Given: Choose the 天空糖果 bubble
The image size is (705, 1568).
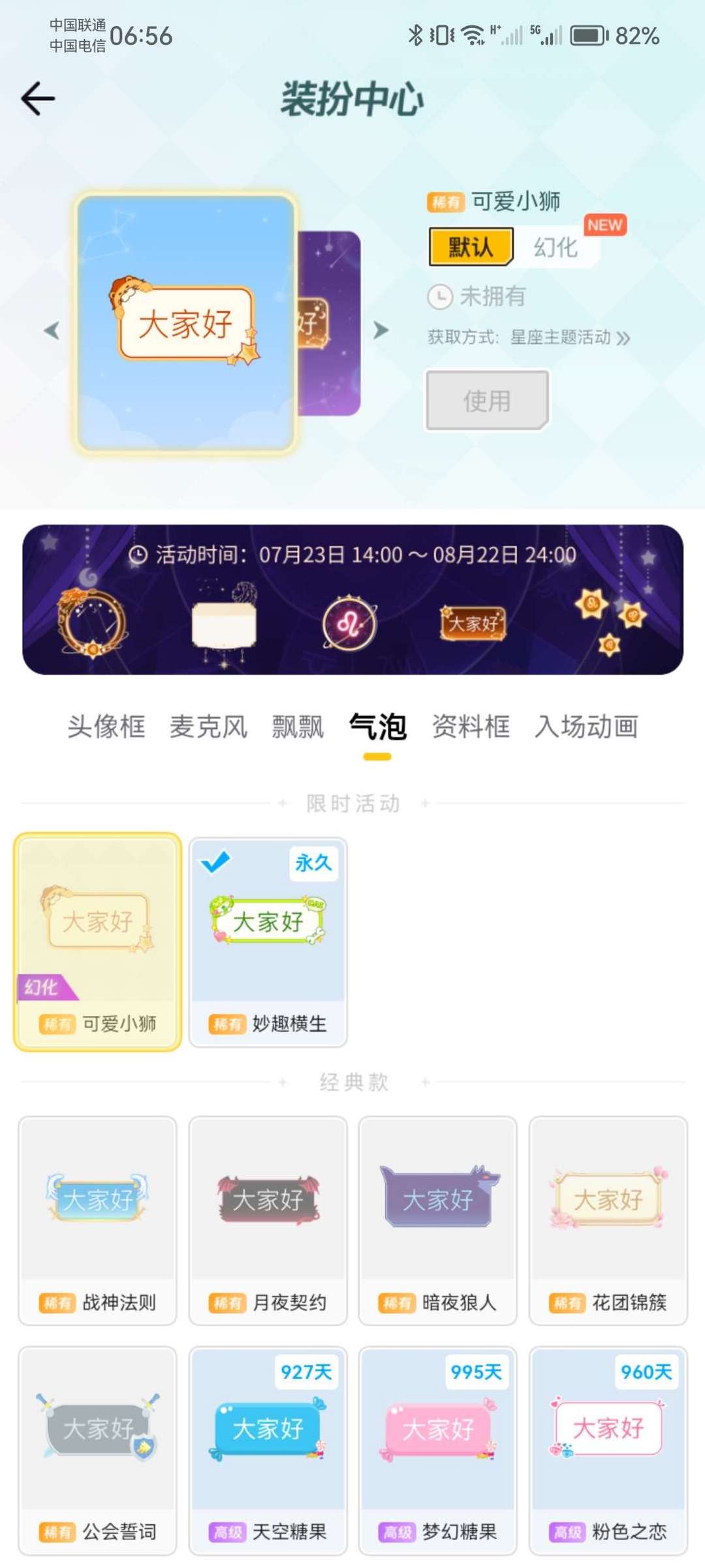Looking at the screenshot, I should [x=268, y=1451].
